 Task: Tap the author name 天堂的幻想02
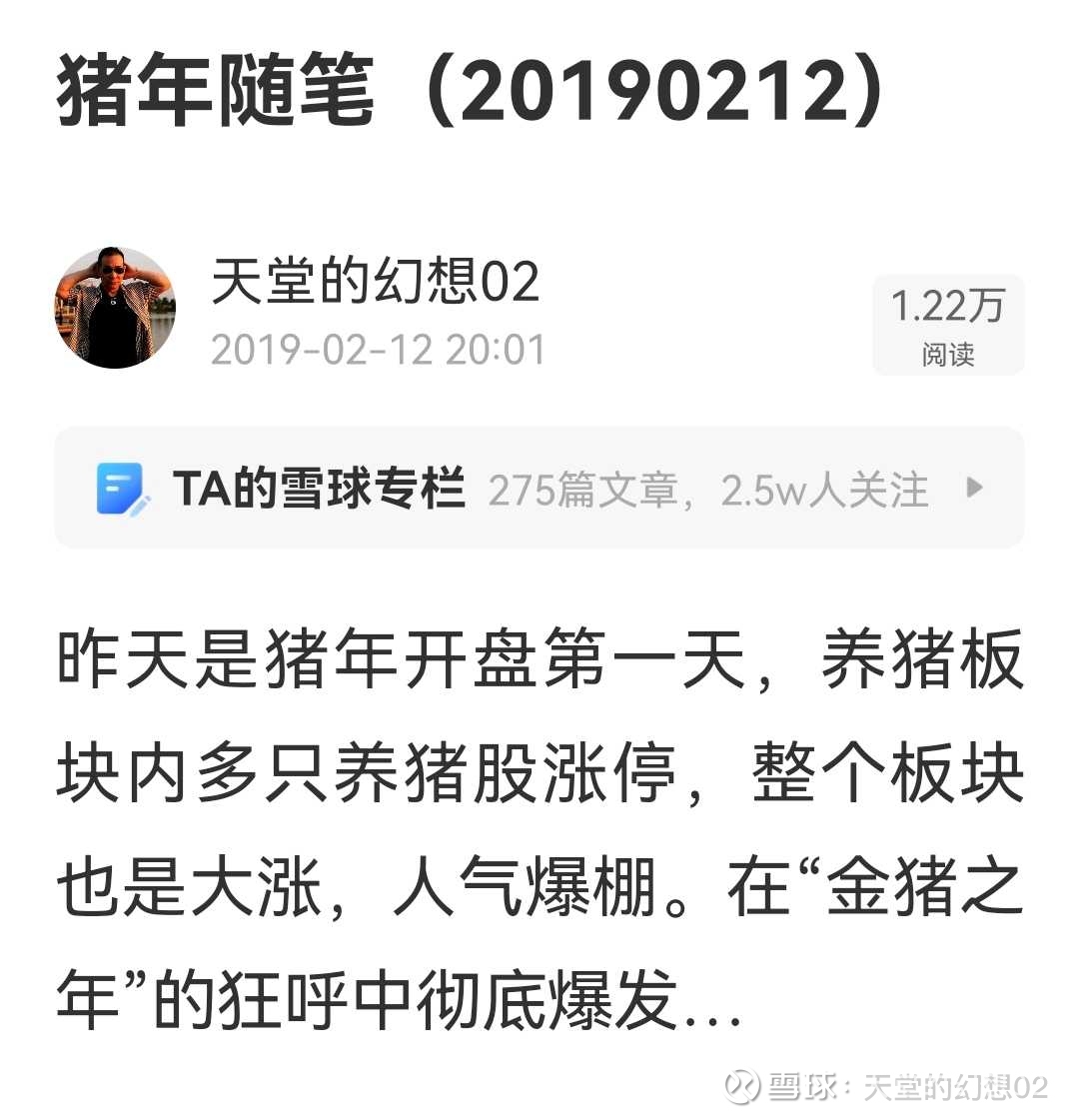point(375,282)
